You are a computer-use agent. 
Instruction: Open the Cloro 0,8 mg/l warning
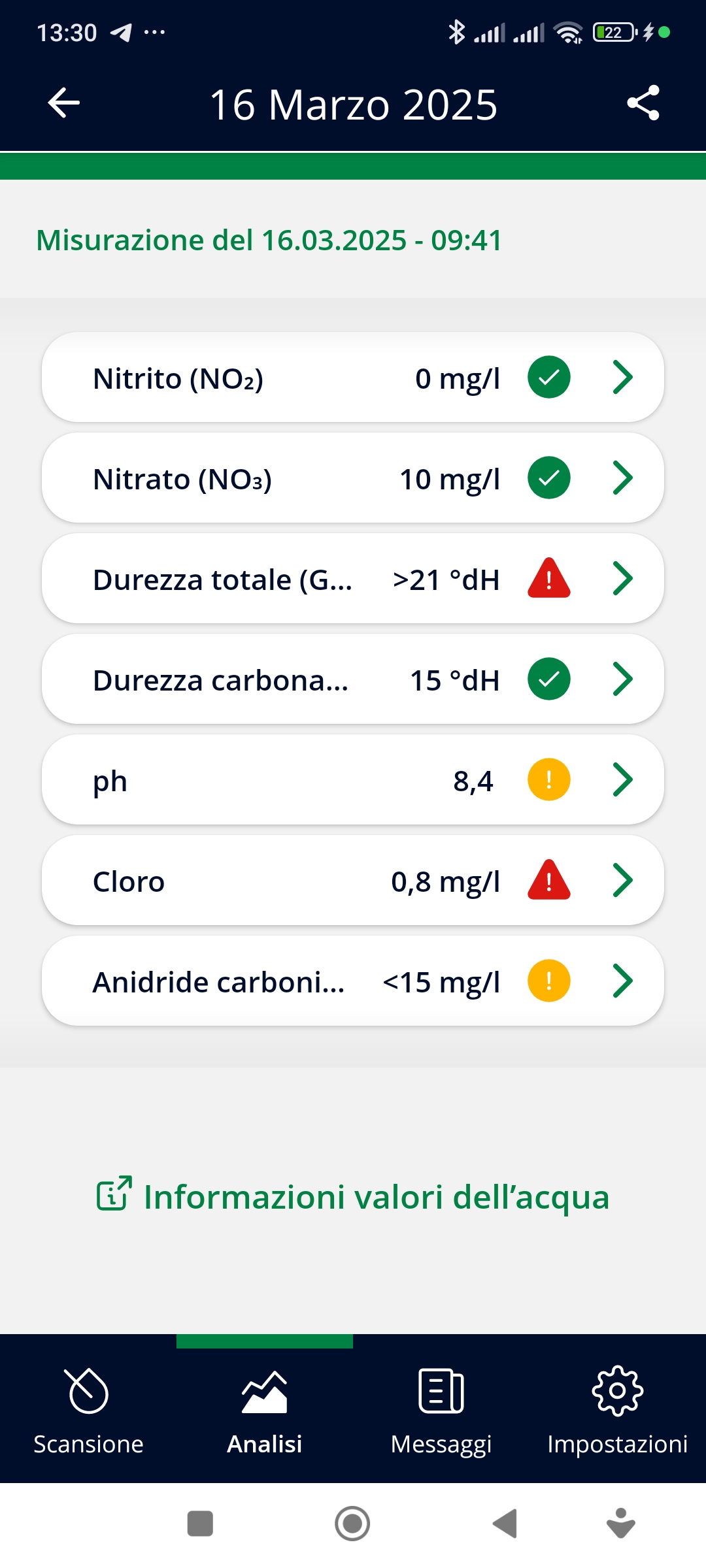[353, 881]
